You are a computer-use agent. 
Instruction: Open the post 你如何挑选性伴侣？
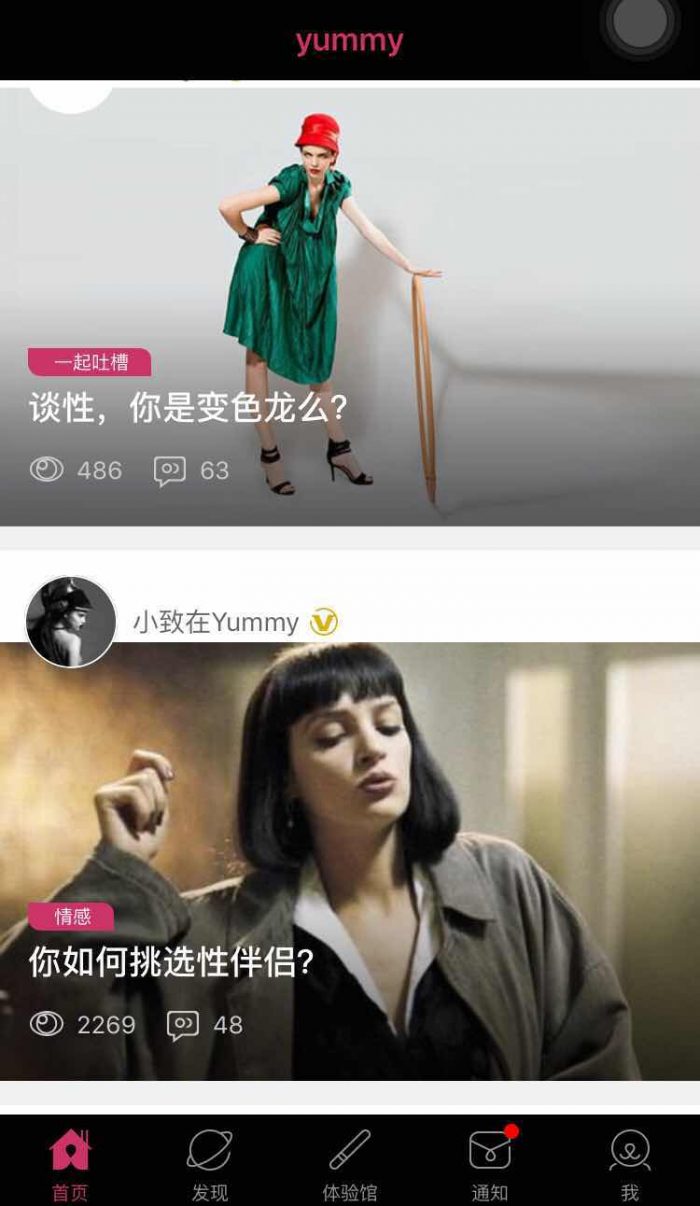pos(171,962)
